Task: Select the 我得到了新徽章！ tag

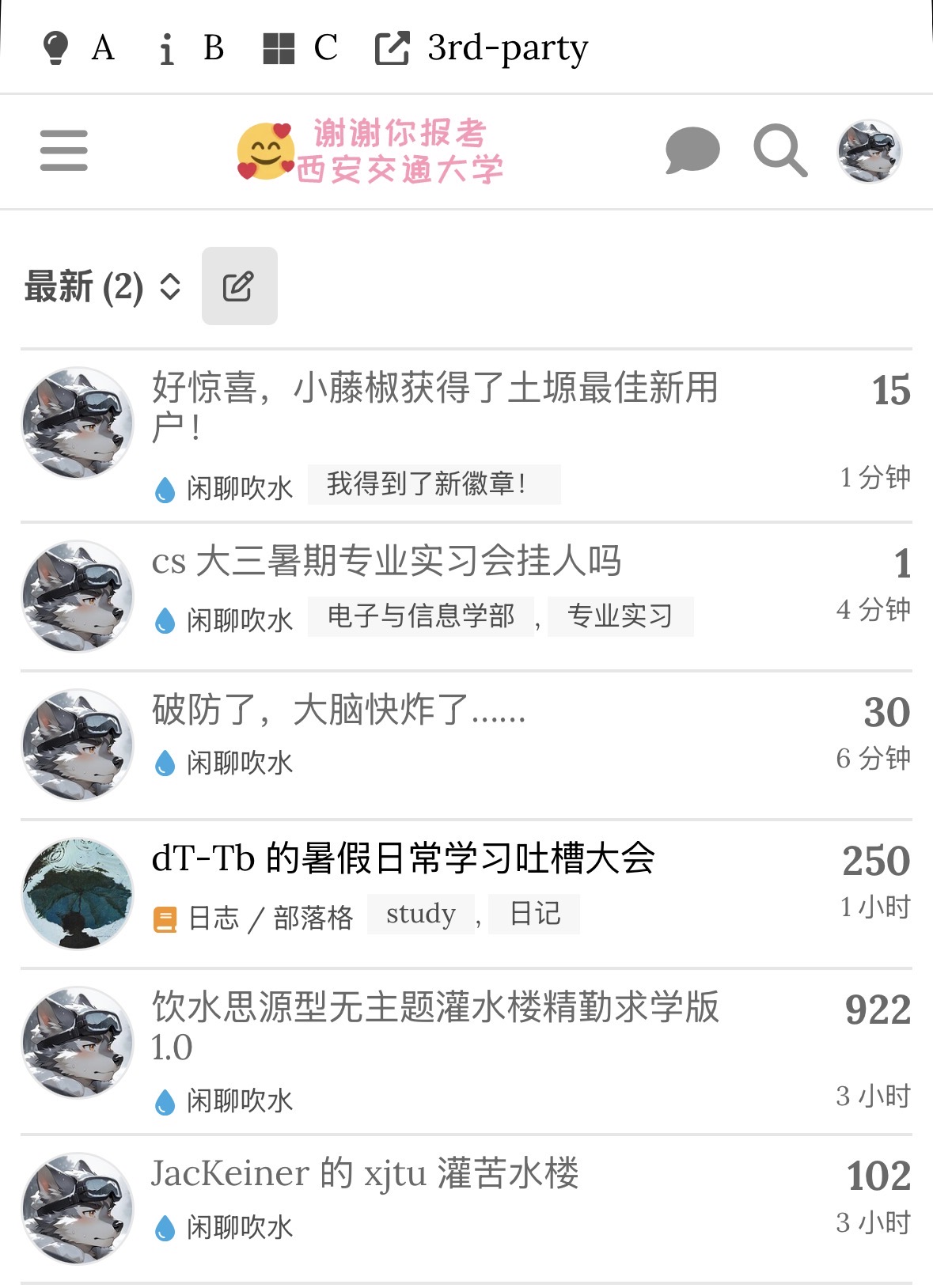Action: [433, 484]
